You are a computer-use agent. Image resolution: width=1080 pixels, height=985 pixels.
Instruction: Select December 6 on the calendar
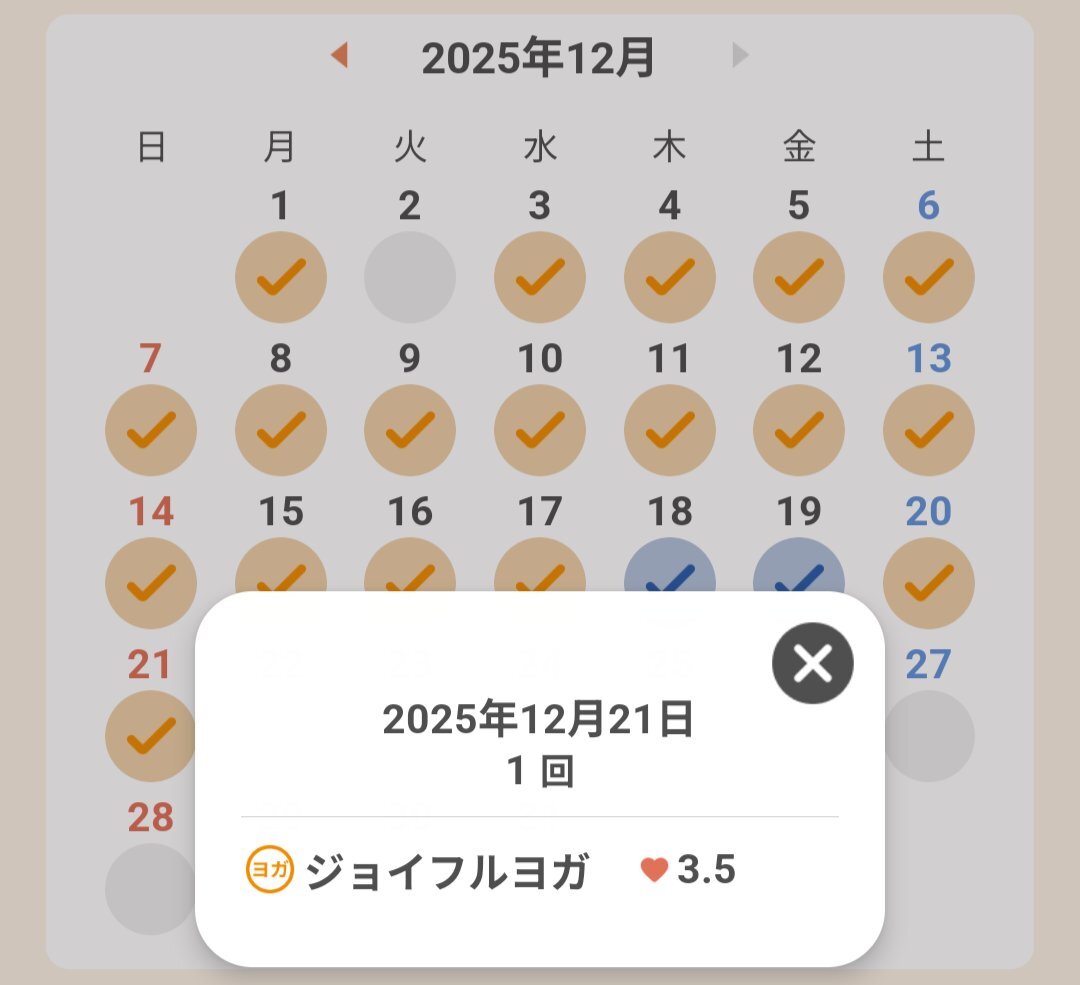(x=928, y=277)
